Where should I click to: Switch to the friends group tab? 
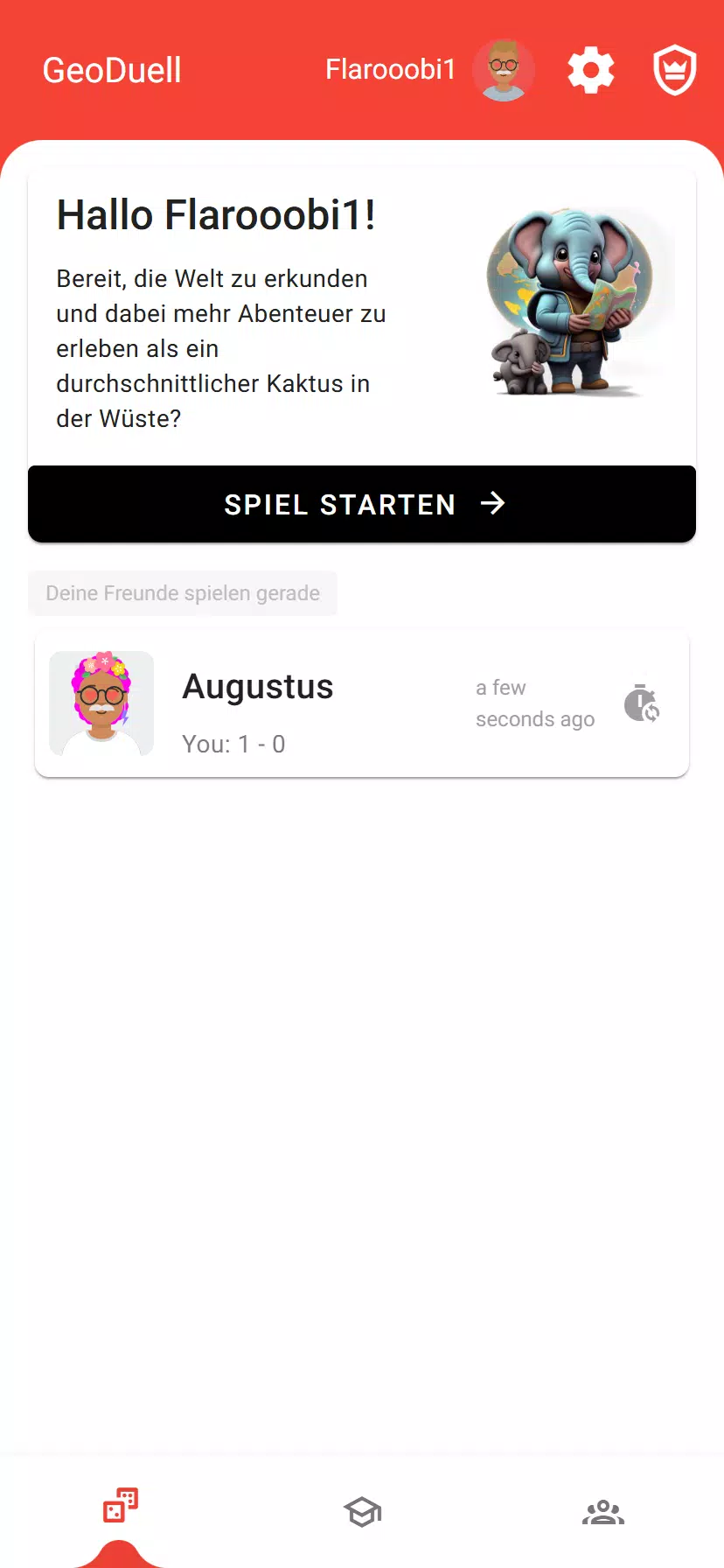click(x=603, y=1512)
